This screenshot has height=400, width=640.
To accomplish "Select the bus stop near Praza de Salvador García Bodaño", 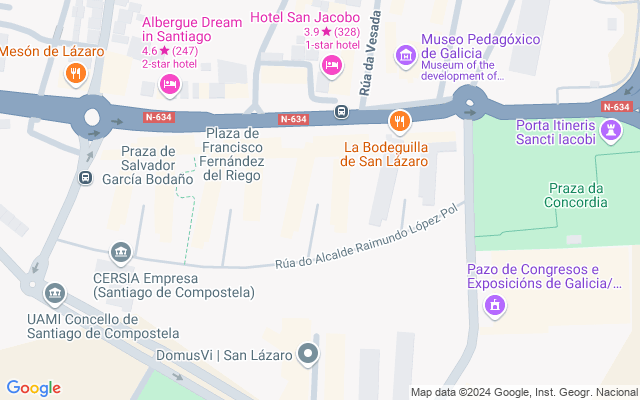I will (x=87, y=178).
